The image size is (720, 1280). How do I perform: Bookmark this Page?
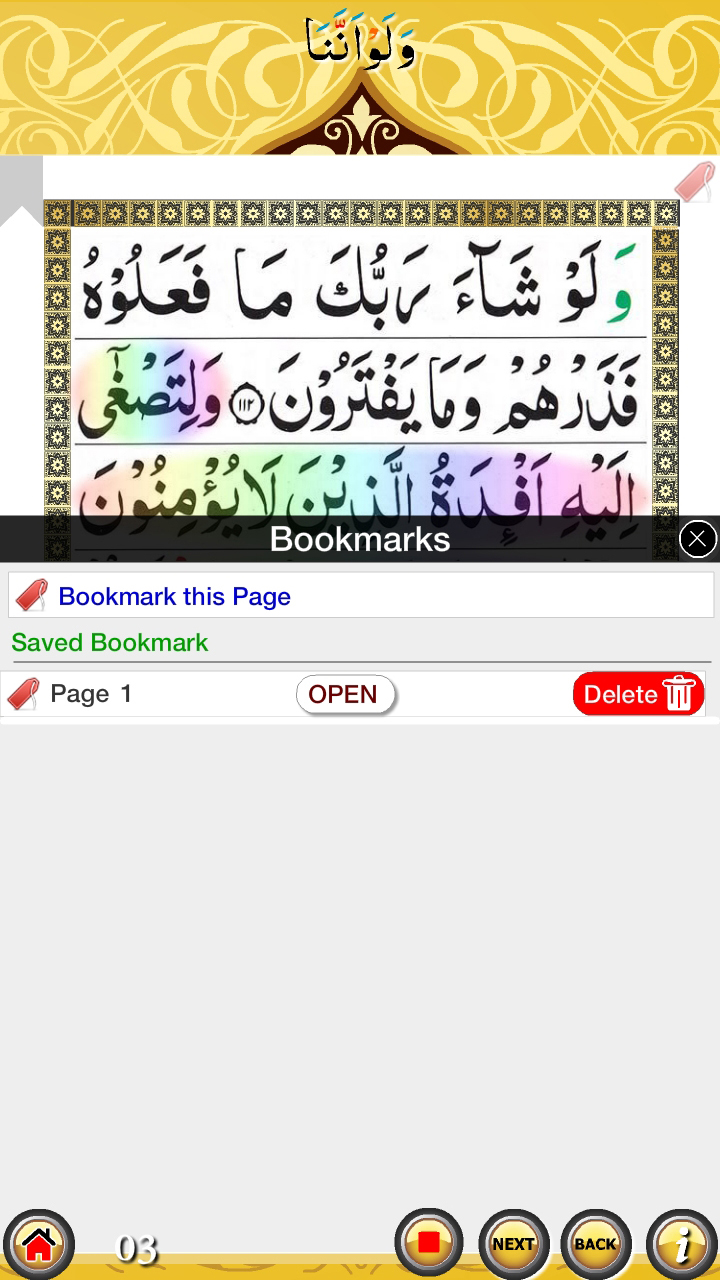point(361,596)
